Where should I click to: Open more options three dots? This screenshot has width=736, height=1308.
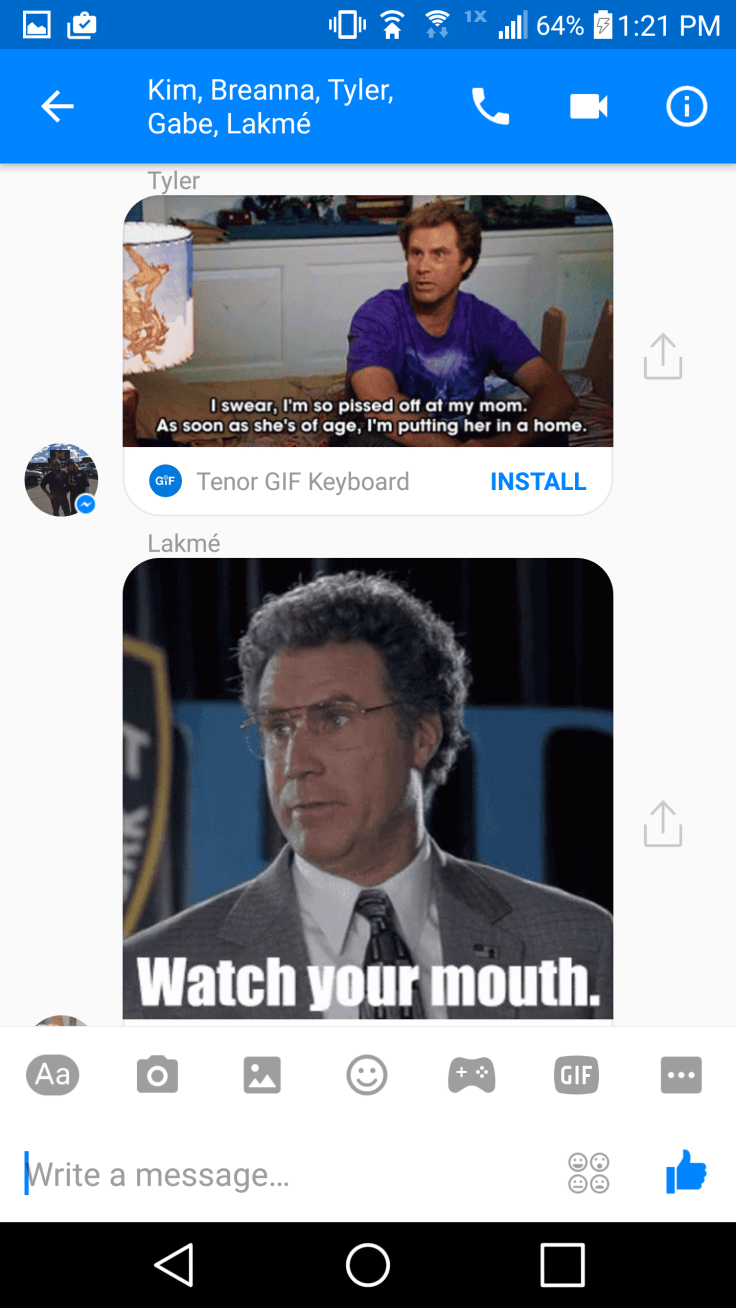point(681,1076)
